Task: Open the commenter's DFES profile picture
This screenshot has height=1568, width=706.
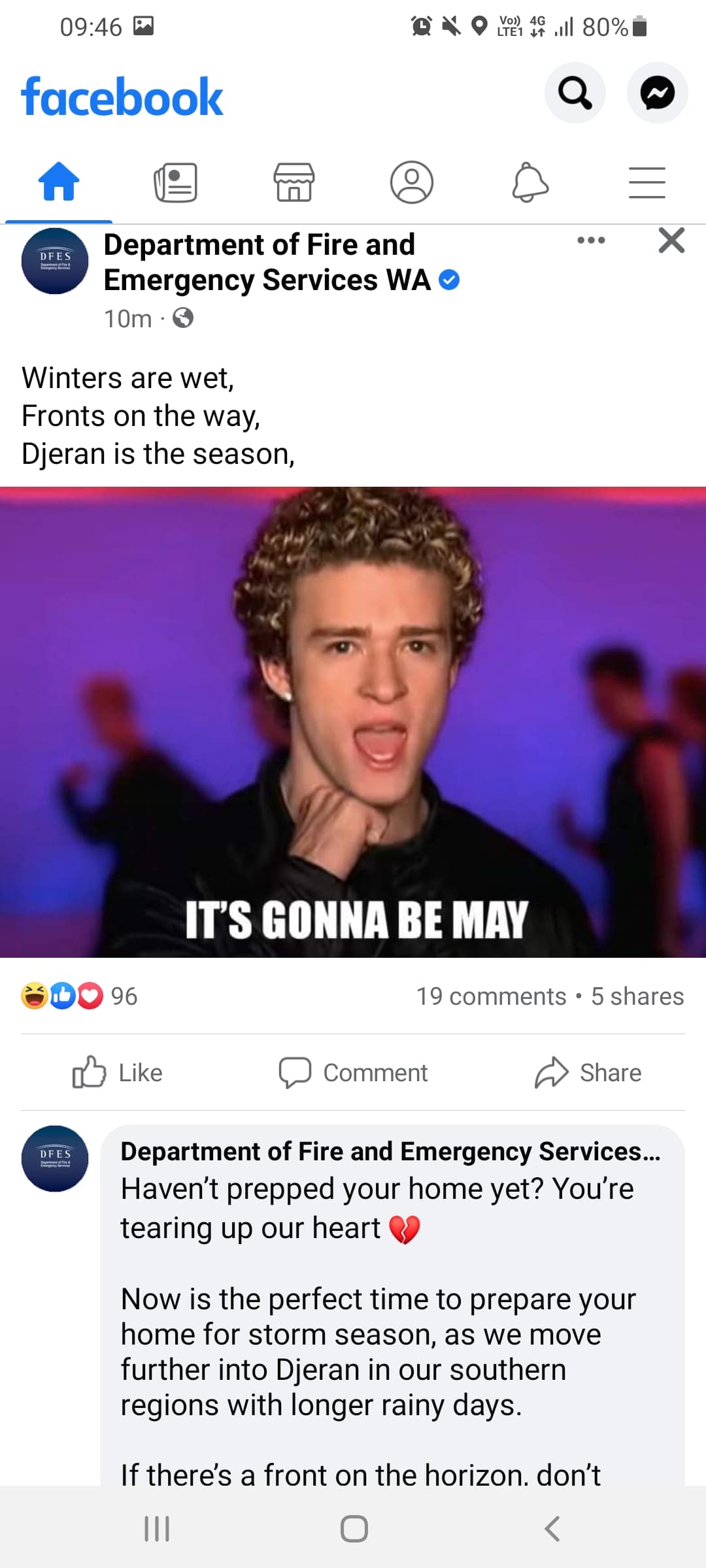Action: (55, 1158)
